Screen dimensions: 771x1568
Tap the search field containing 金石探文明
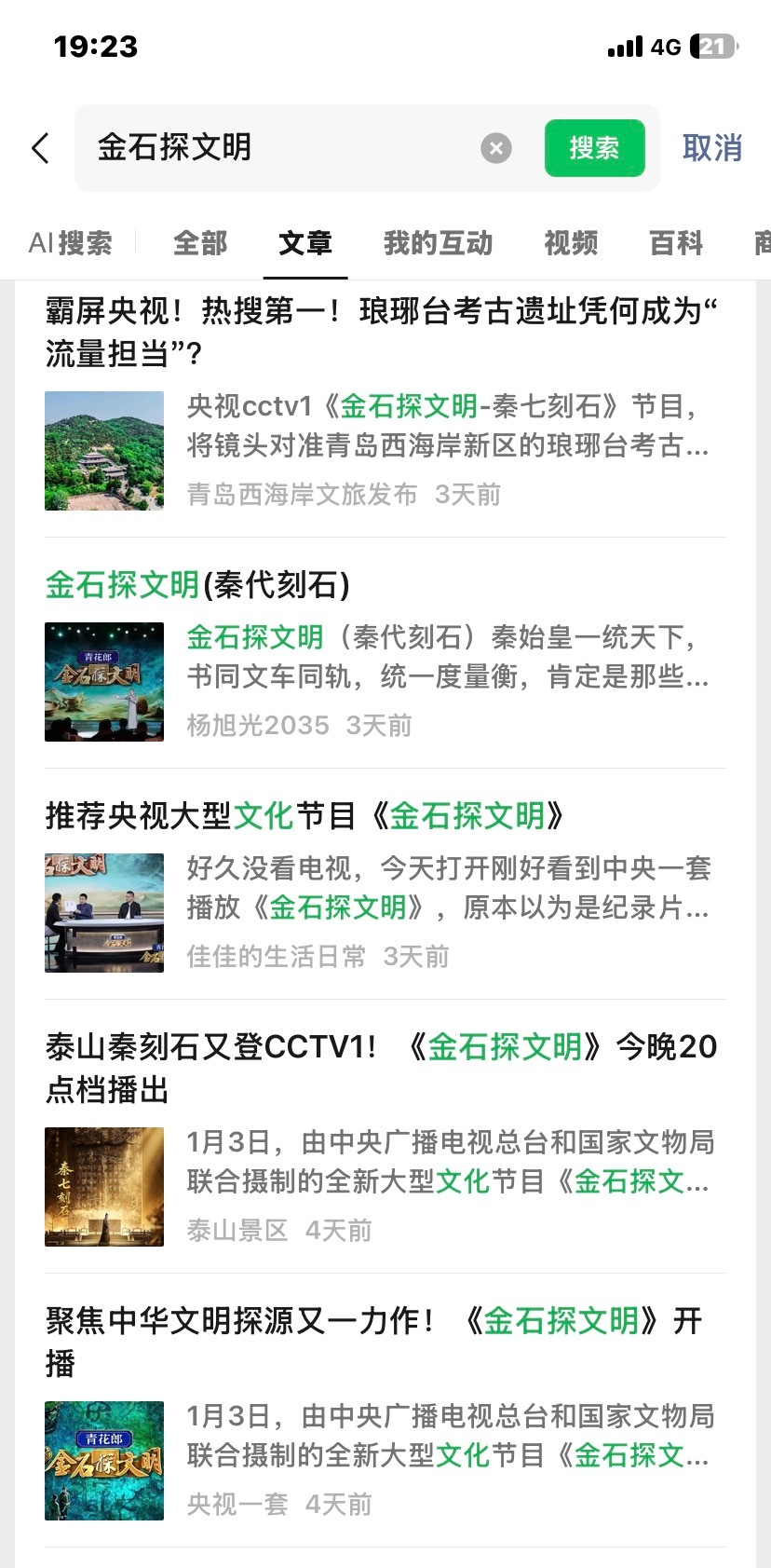click(x=279, y=147)
